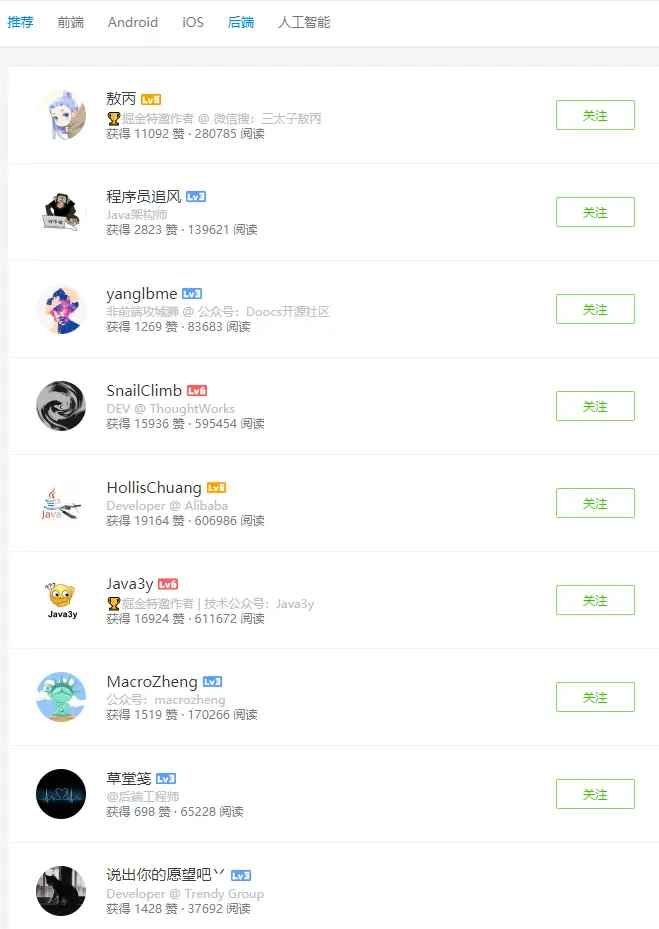Open HollisChuang's profile page
The height and width of the screenshot is (929, 659).
coord(154,488)
